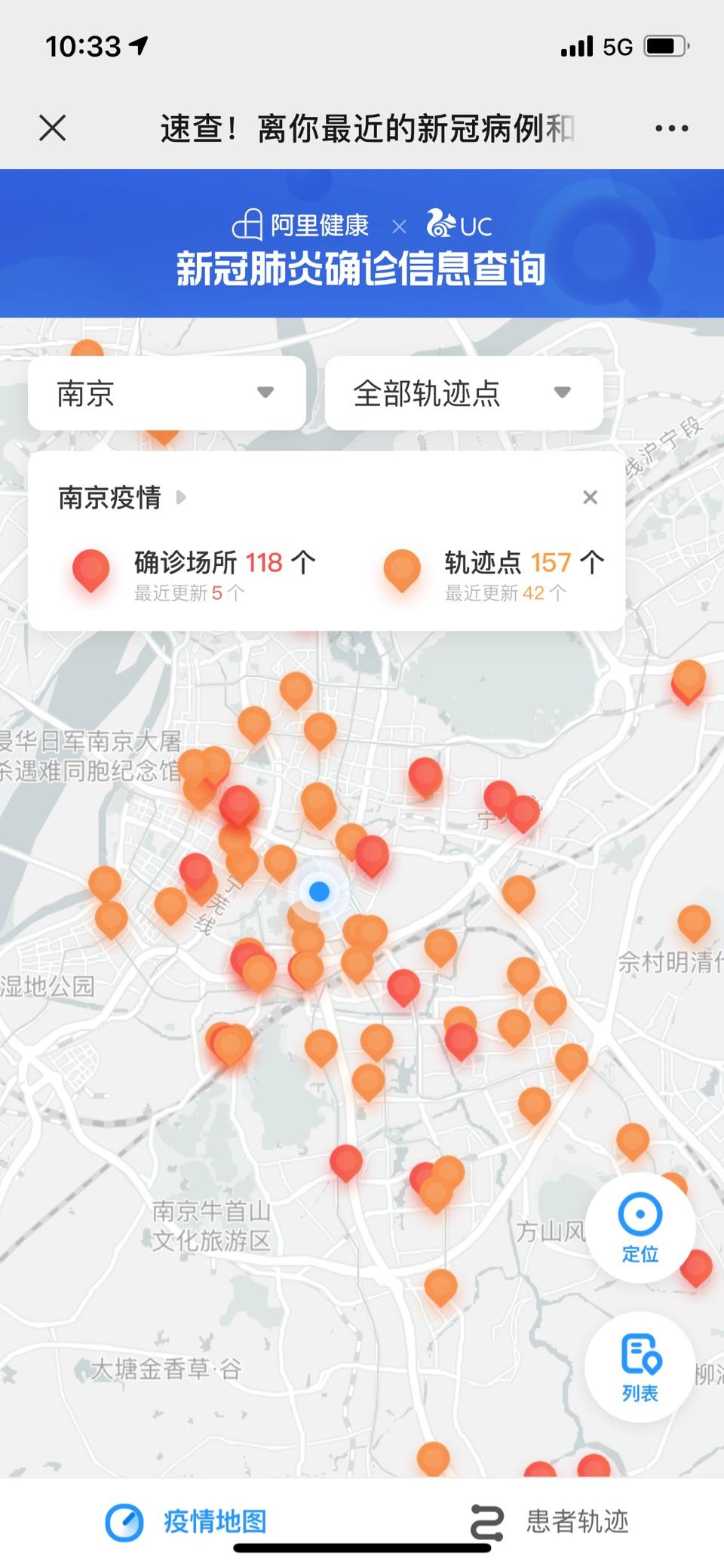Select the orange marker above 大塘金香草谷 area

coord(440,1285)
